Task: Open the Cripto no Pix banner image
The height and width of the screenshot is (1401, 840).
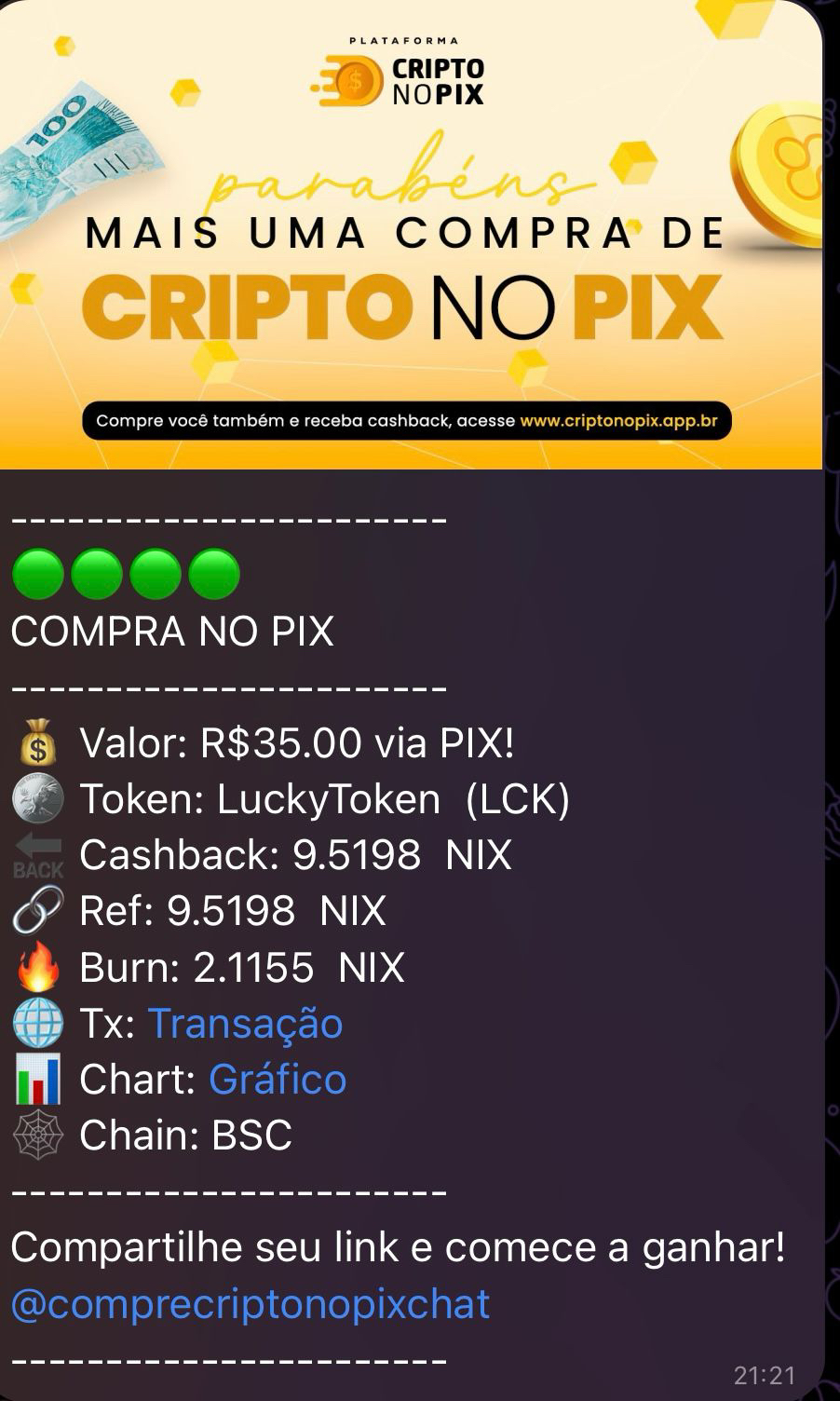Action: [x=410, y=233]
